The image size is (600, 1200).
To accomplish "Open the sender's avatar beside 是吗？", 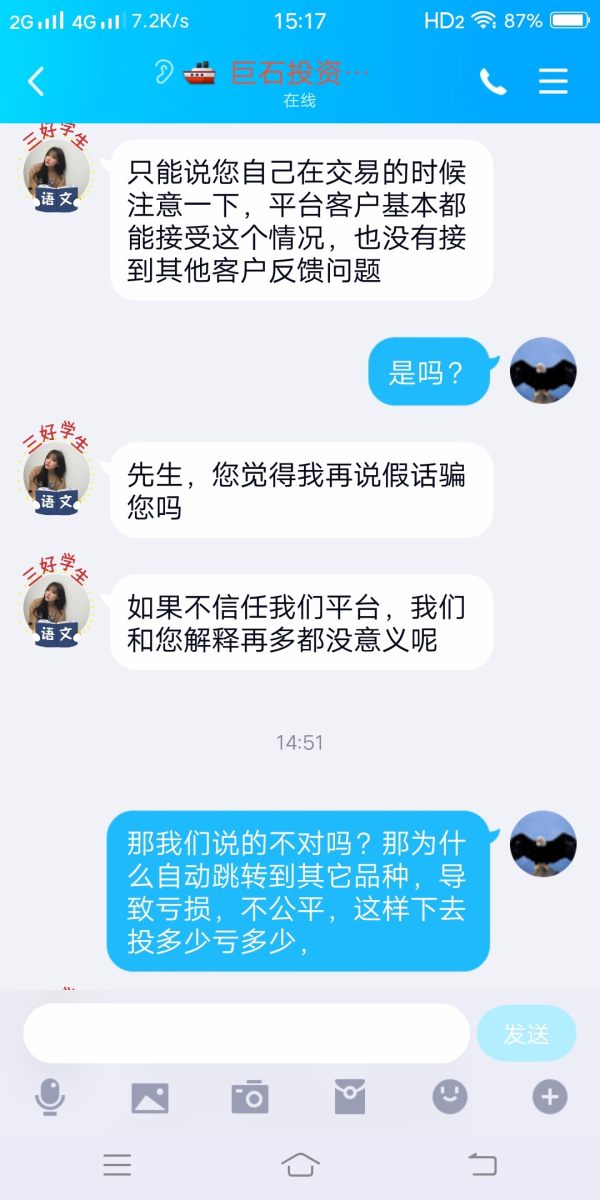I will [543, 371].
